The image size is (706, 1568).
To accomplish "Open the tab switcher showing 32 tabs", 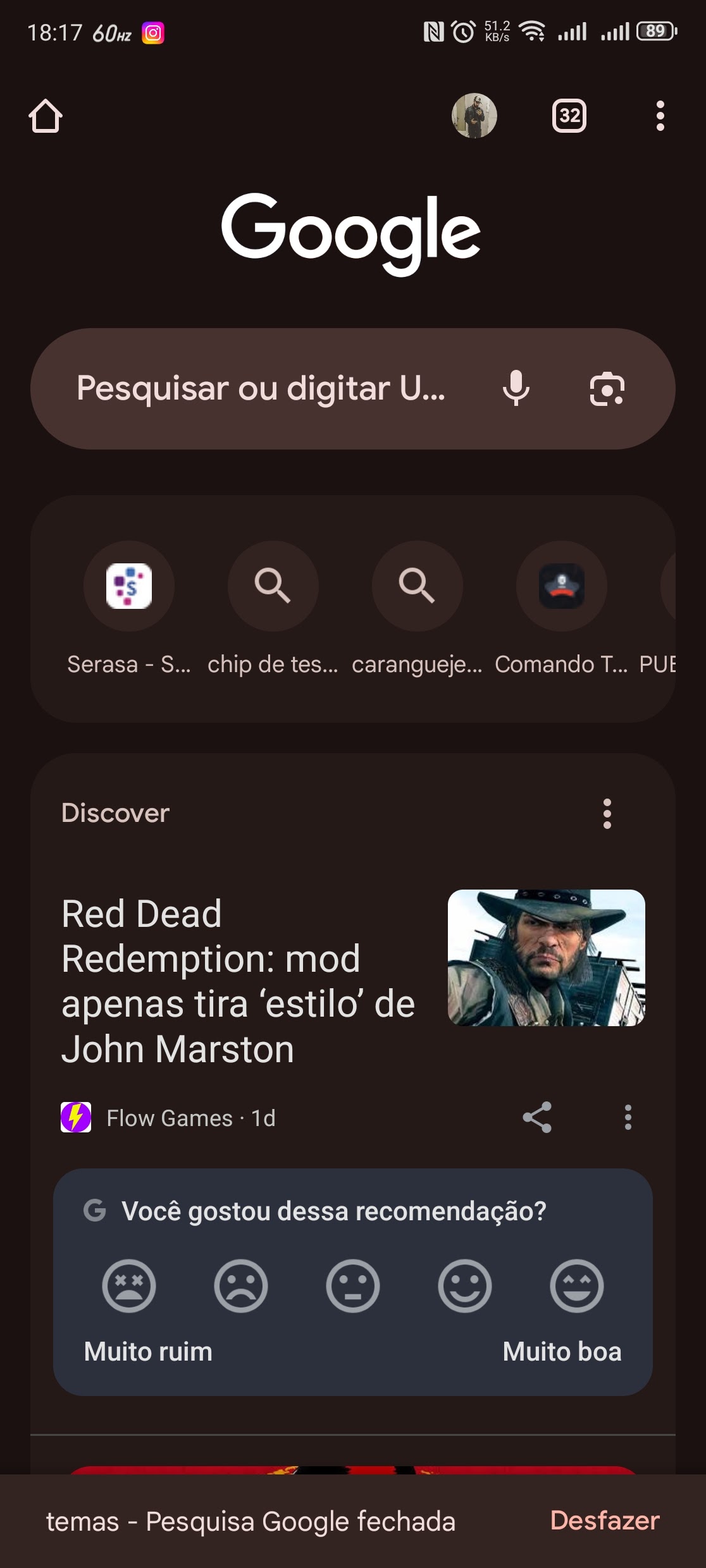I will (569, 117).
